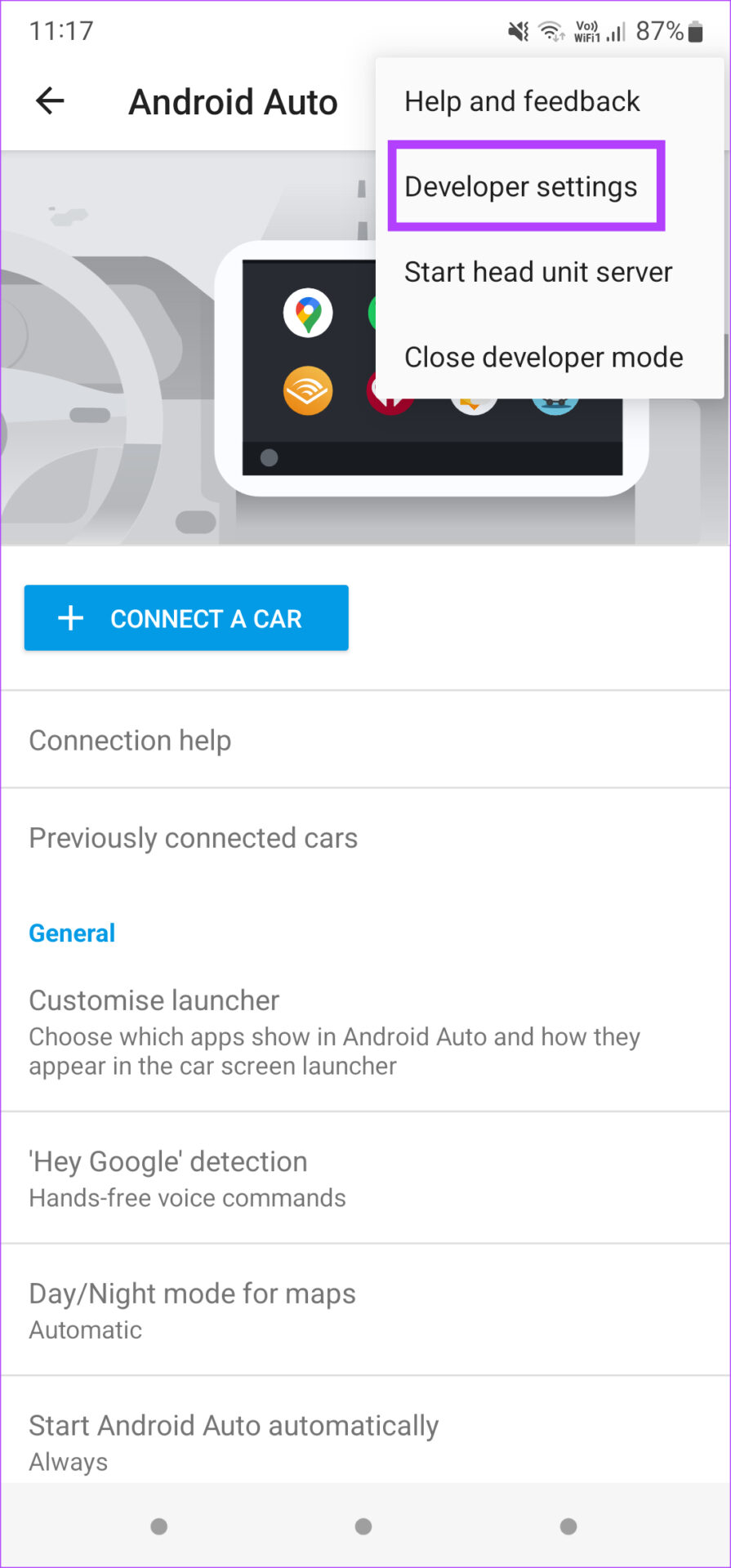
Task: Select Developer settings from the menu
Action: 521,187
